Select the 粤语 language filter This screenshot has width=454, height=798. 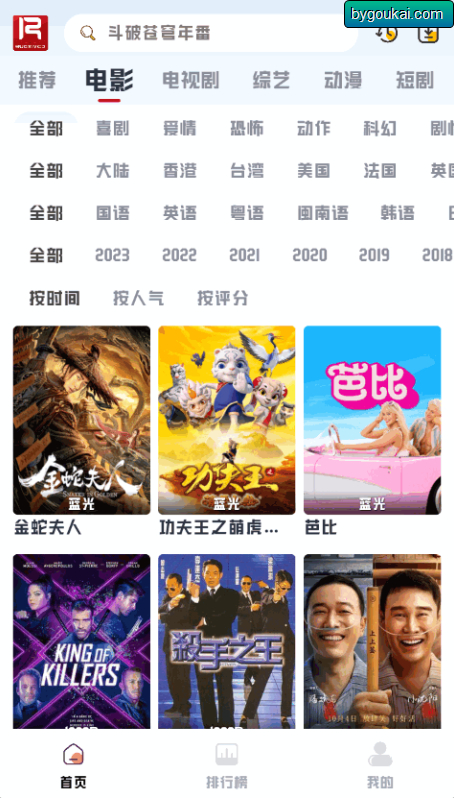tap(247, 213)
